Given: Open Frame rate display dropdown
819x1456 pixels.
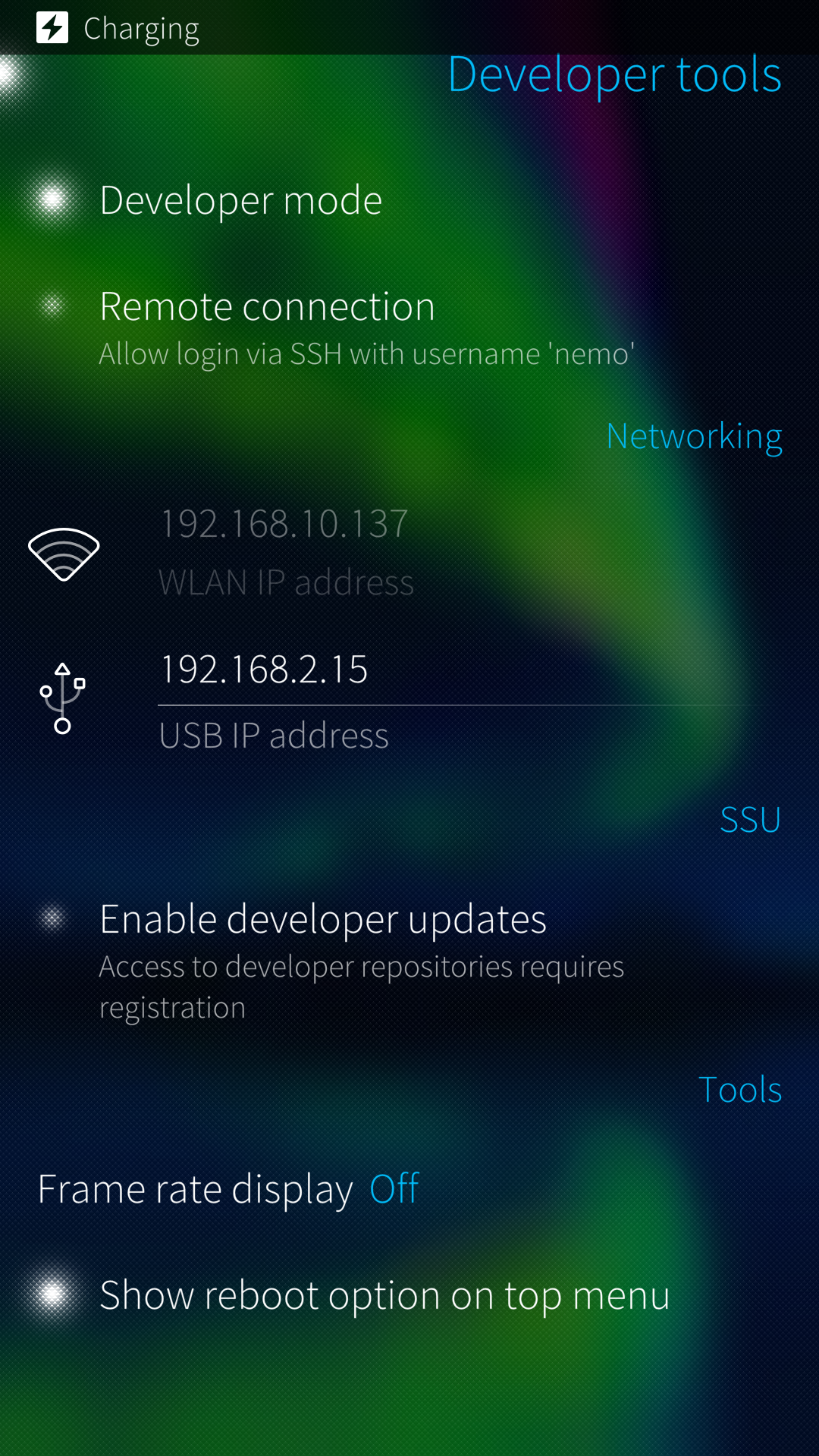Looking at the screenshot, I should pyautogui.click(x=409, y=1188).
